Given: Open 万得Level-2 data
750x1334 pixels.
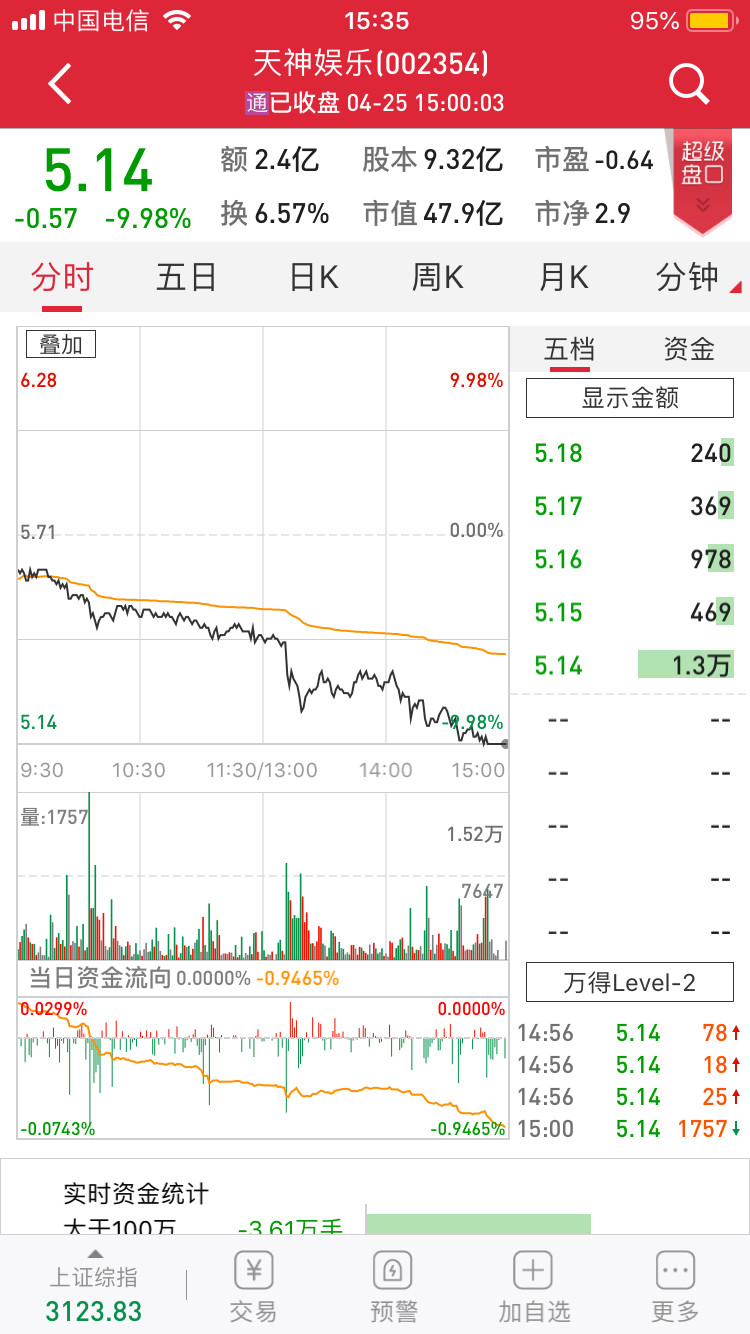Looking at the screenshot, I should click(630, 982).
